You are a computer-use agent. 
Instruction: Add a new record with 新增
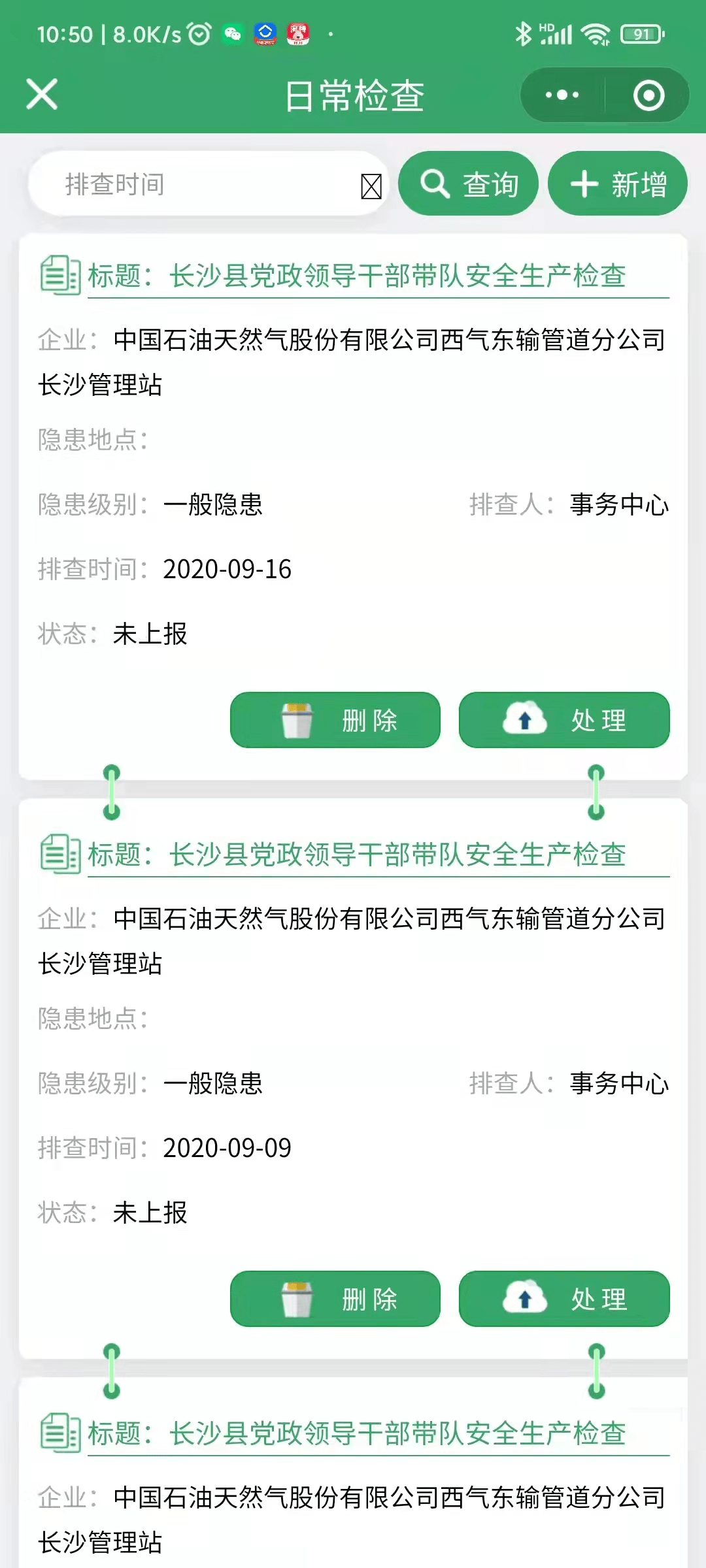coord(617,184)
